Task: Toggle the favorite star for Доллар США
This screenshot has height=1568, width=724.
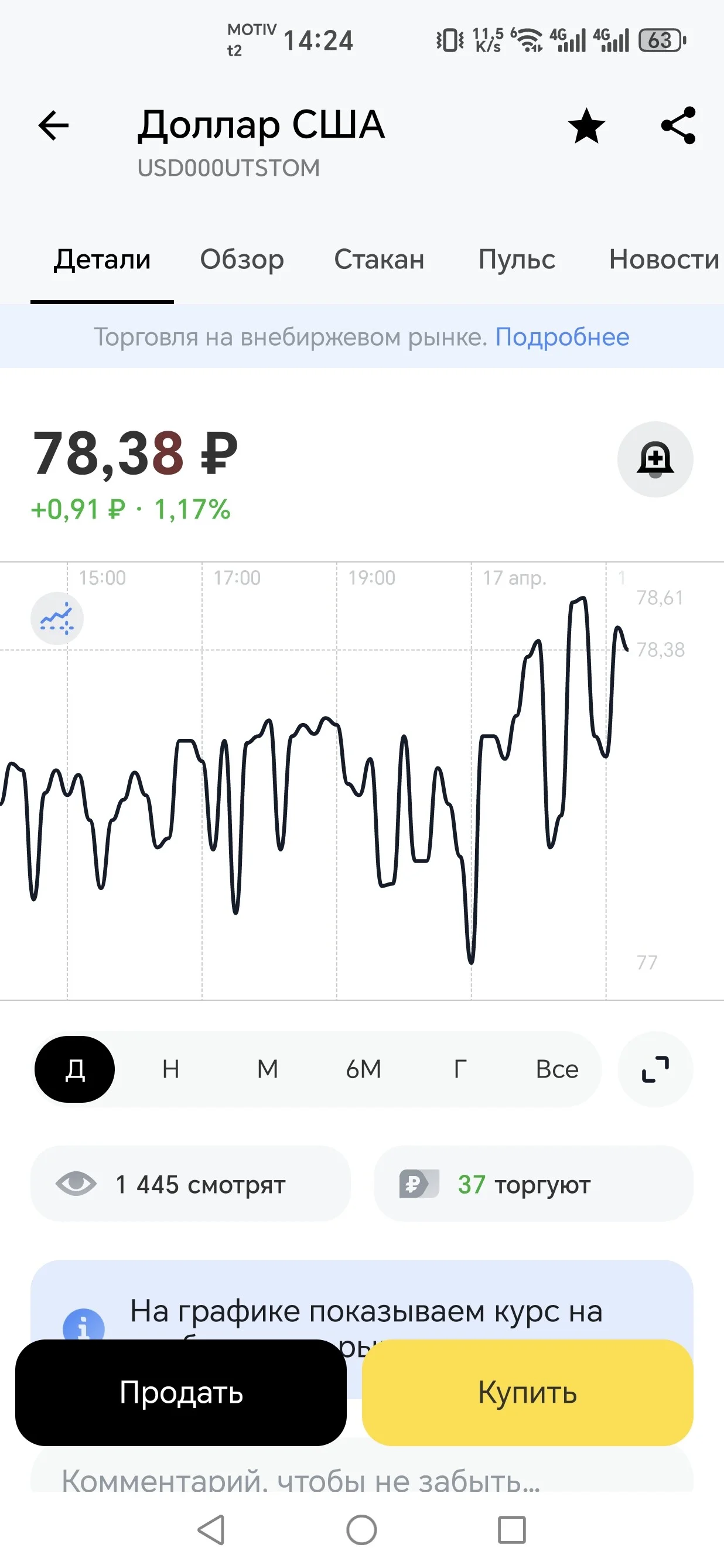Action: 586,126
